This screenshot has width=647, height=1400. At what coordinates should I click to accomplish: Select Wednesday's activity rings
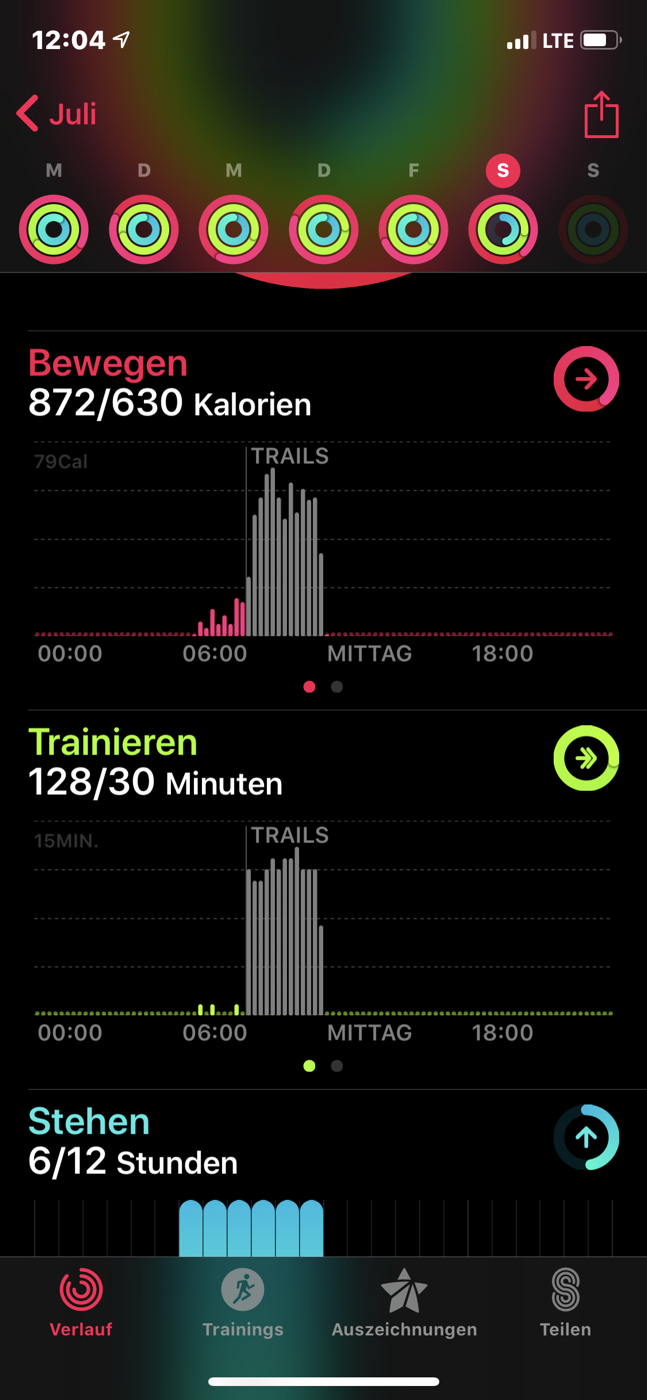234,229
